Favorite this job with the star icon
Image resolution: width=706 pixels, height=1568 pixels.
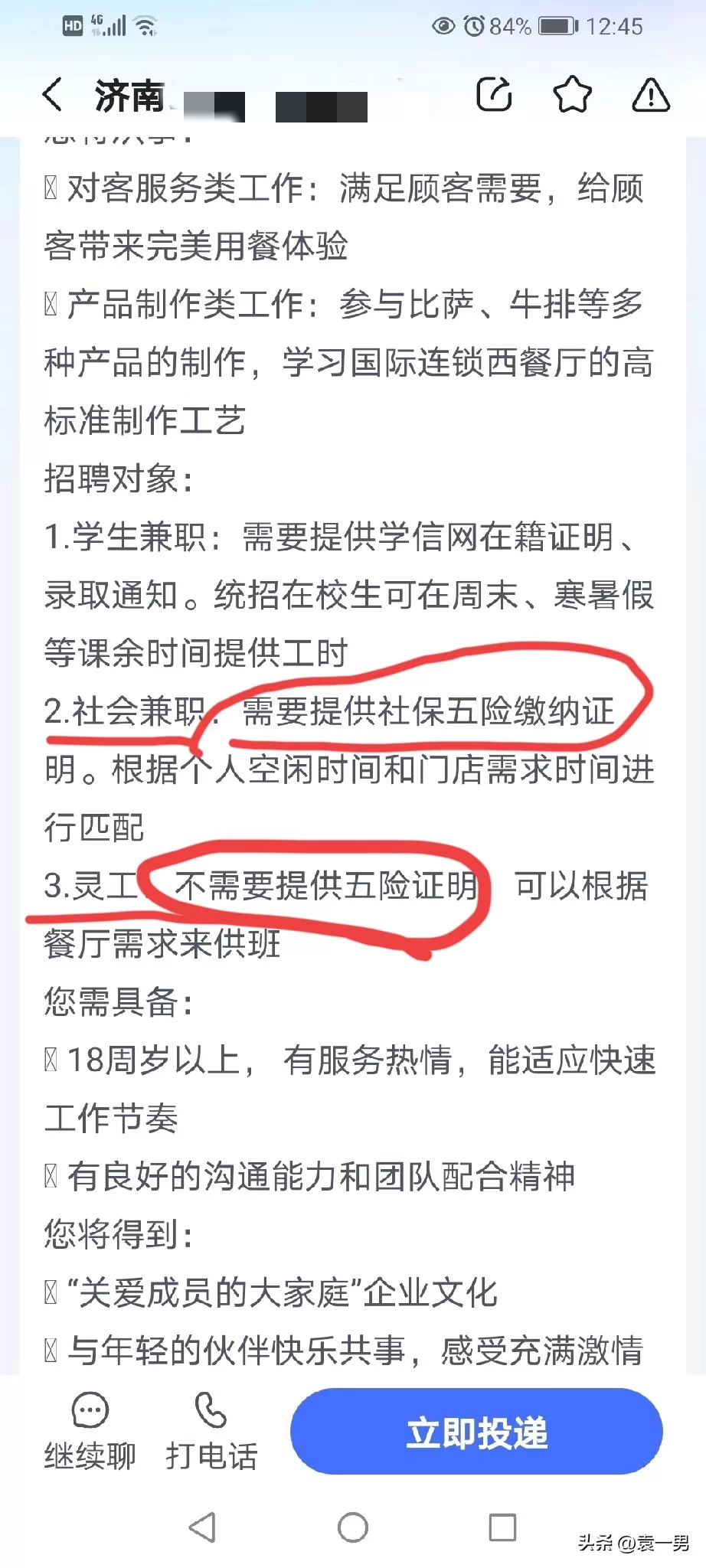point(572,95)
